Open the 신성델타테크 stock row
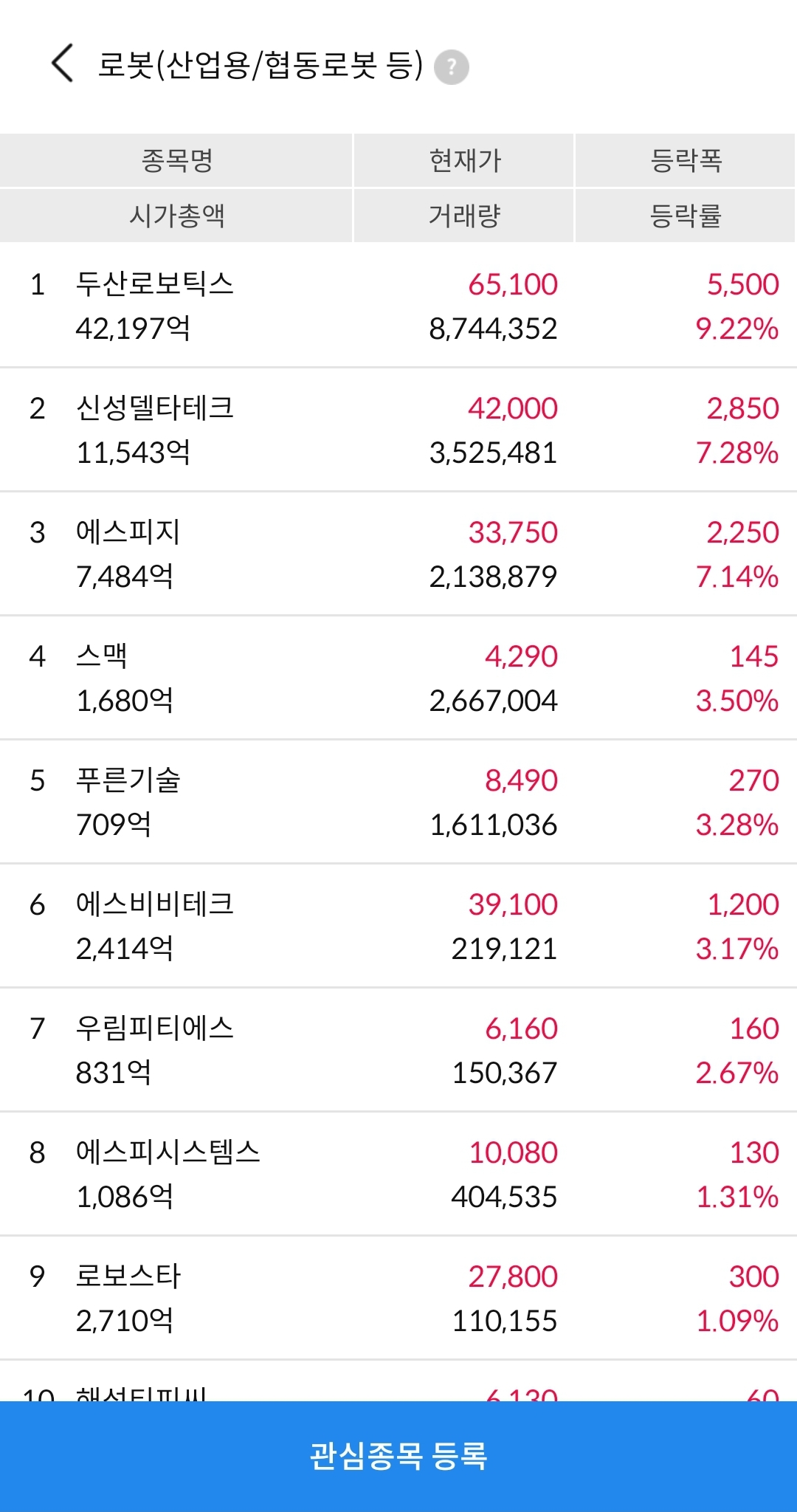This screenshot has height=1512, width=797. tap(398, 430)
